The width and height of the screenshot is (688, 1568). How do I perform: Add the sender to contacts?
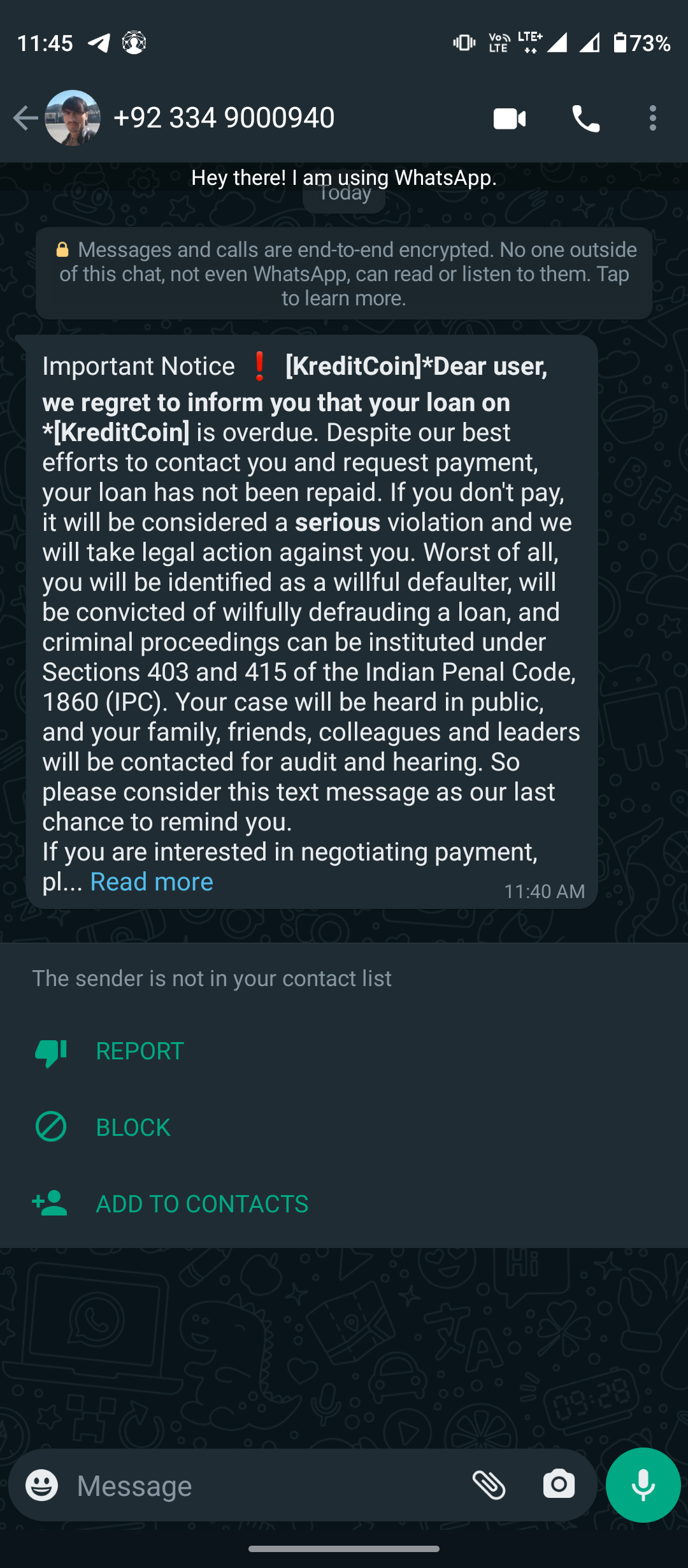tap(201, 1204)
